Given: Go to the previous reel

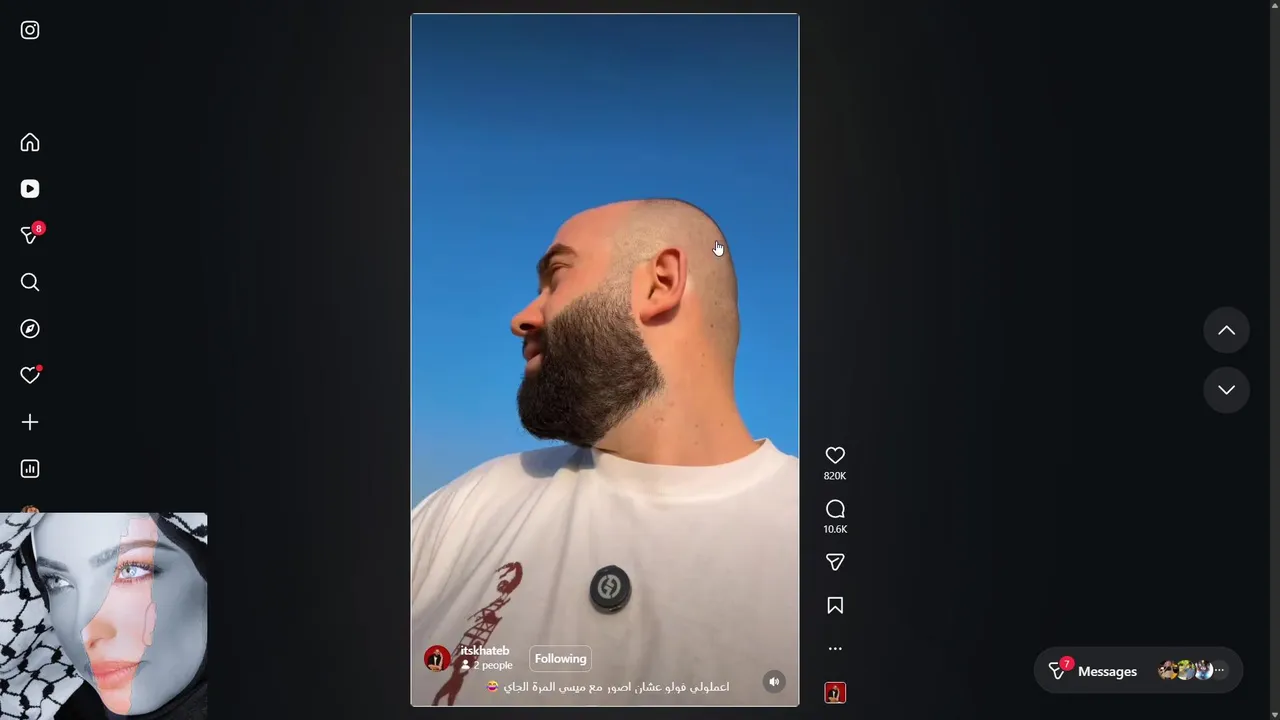Looking at the screenshot, I should (x=1226, y=331).
